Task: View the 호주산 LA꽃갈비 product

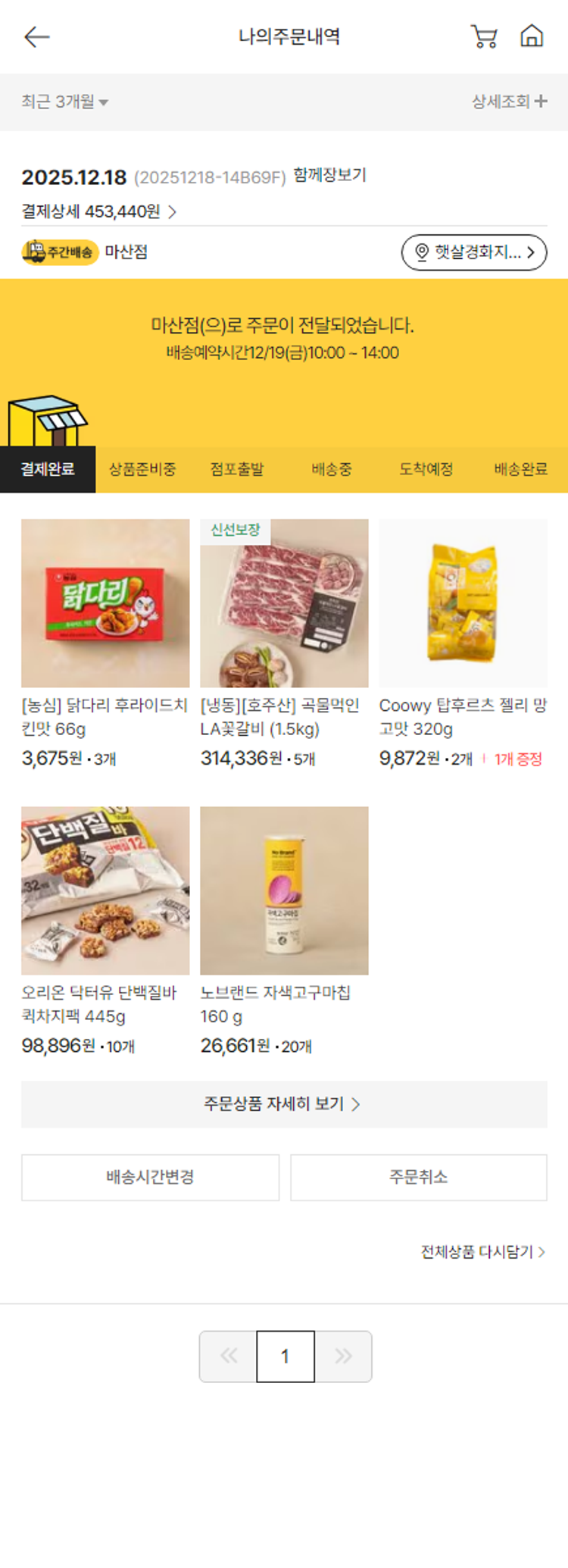Action: (x=284, y=603)
